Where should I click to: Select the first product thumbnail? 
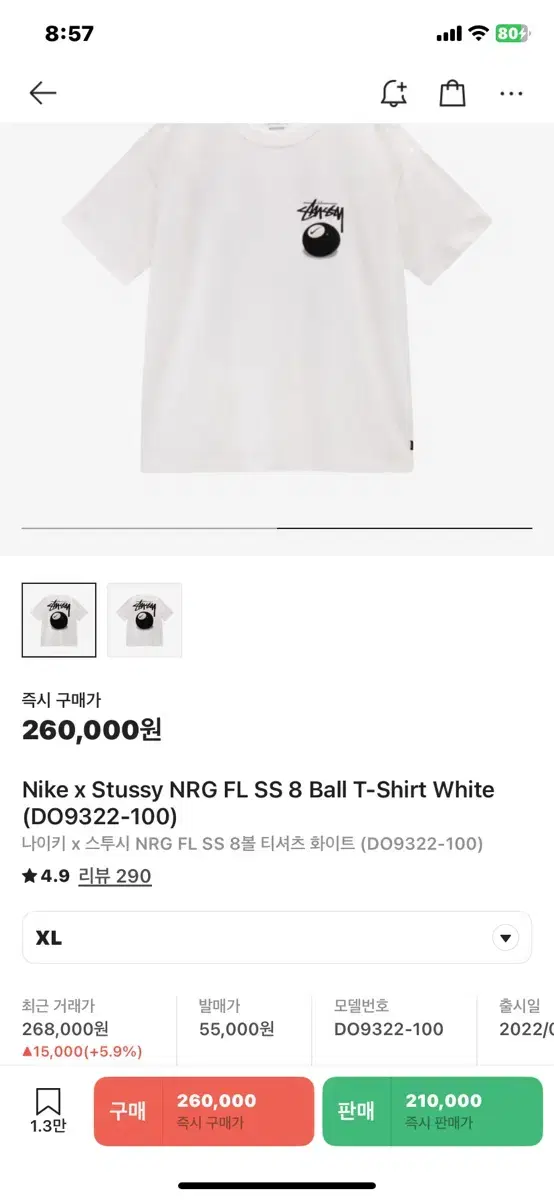[x=59, y=620]
